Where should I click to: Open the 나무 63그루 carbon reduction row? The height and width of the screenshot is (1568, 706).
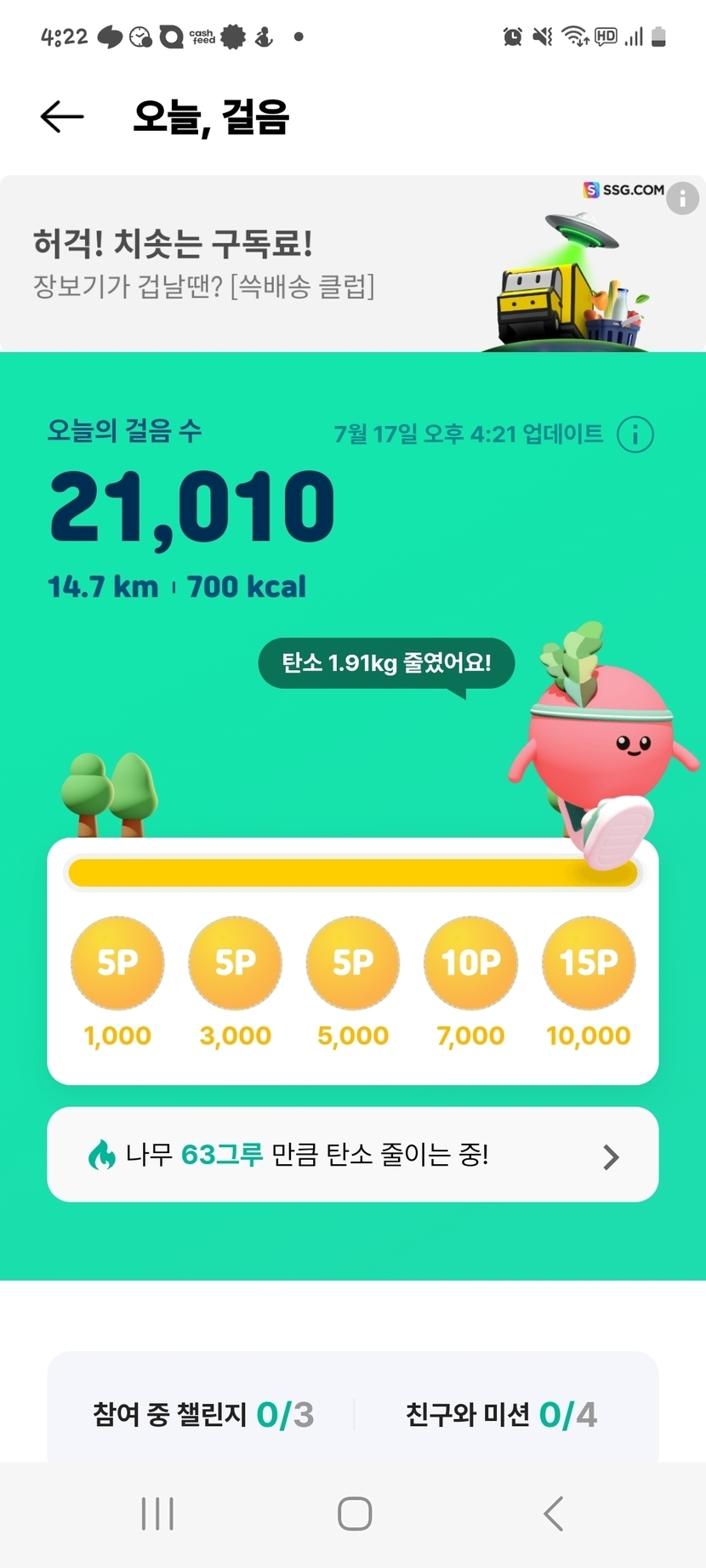point(353,1155)
